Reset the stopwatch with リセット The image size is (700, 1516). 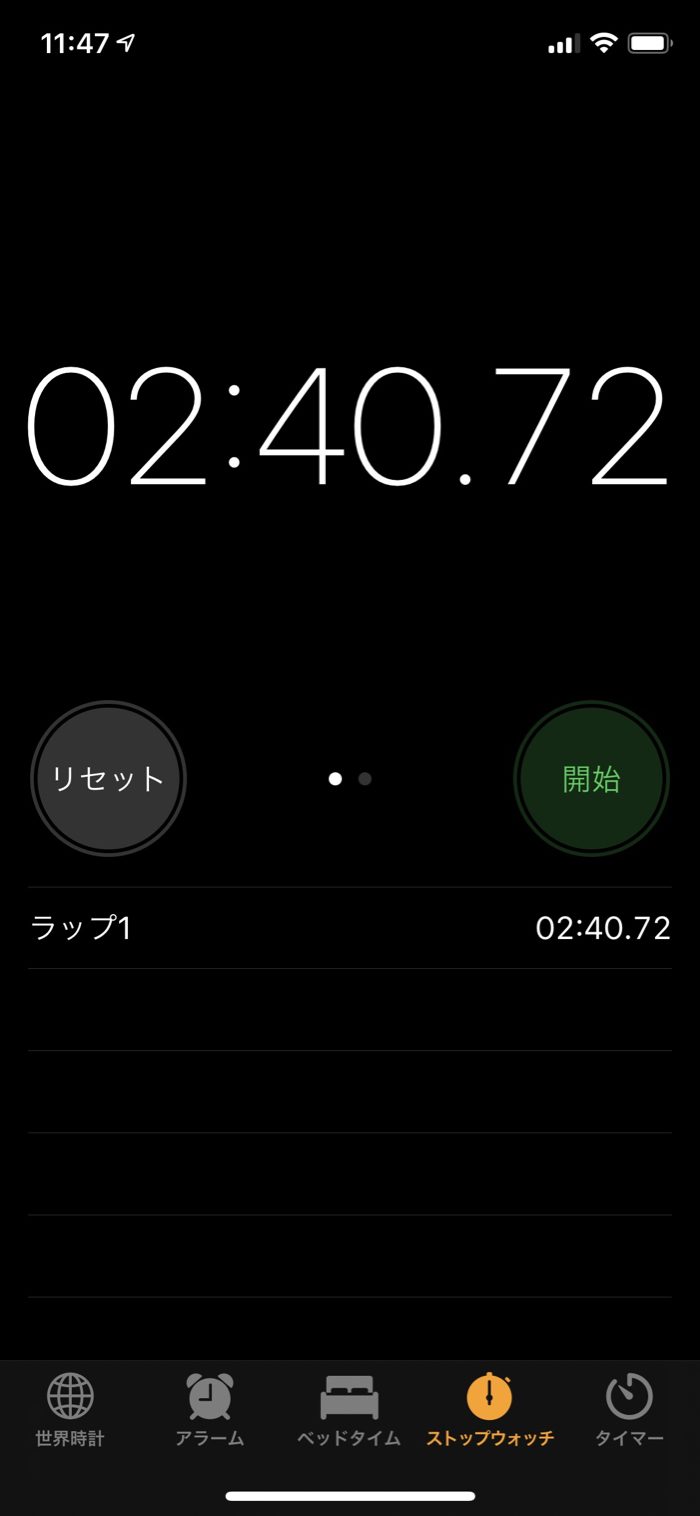[x=108, y=779]
